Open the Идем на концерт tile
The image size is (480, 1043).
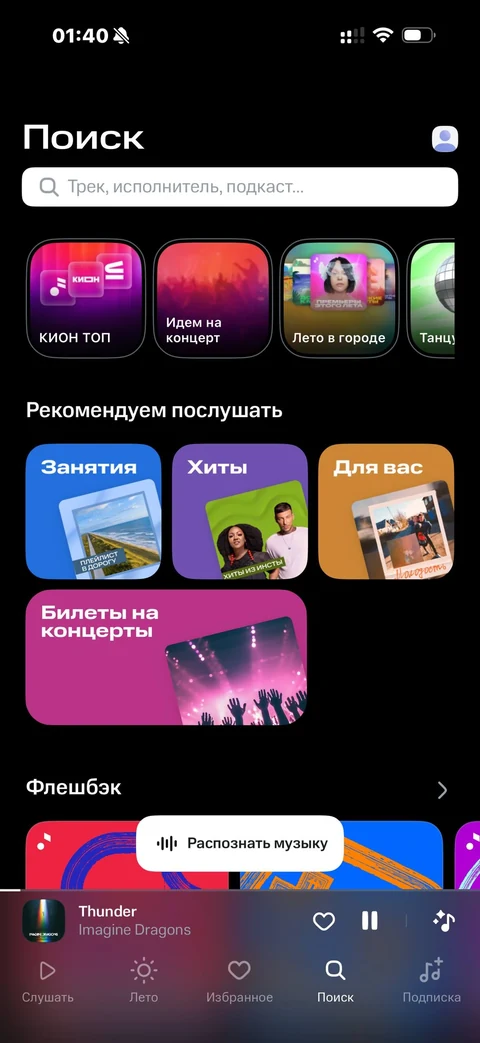[x=213, y=299]
